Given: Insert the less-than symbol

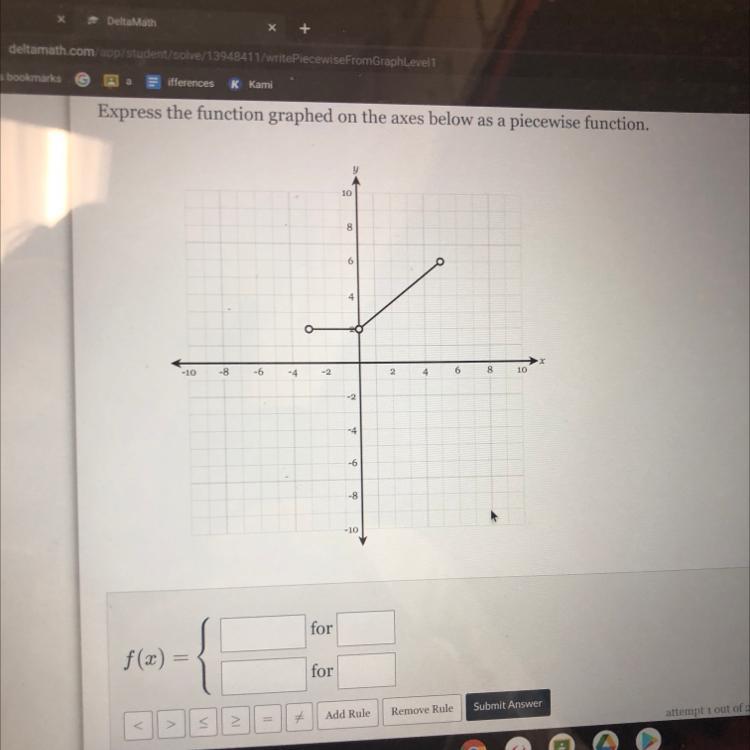Looking at the screenshot, I should click(x=140, y=723).
